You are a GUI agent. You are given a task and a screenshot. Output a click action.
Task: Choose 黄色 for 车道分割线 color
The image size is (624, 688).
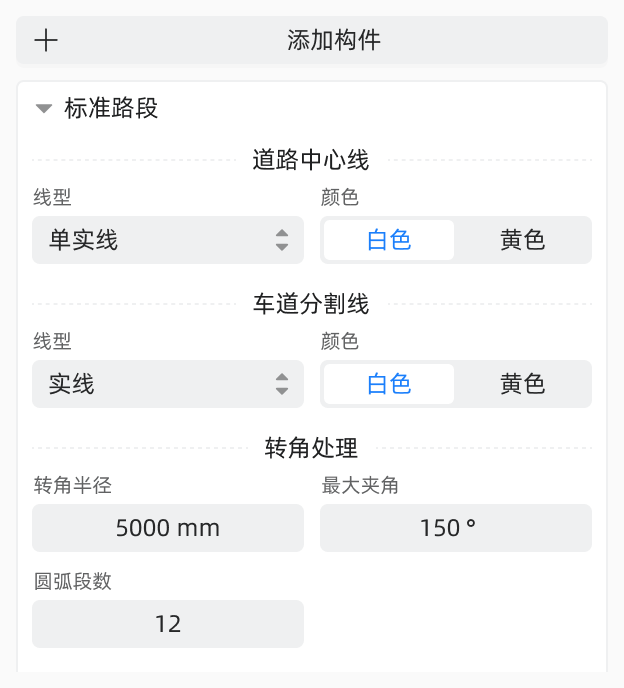click(523, 384)
